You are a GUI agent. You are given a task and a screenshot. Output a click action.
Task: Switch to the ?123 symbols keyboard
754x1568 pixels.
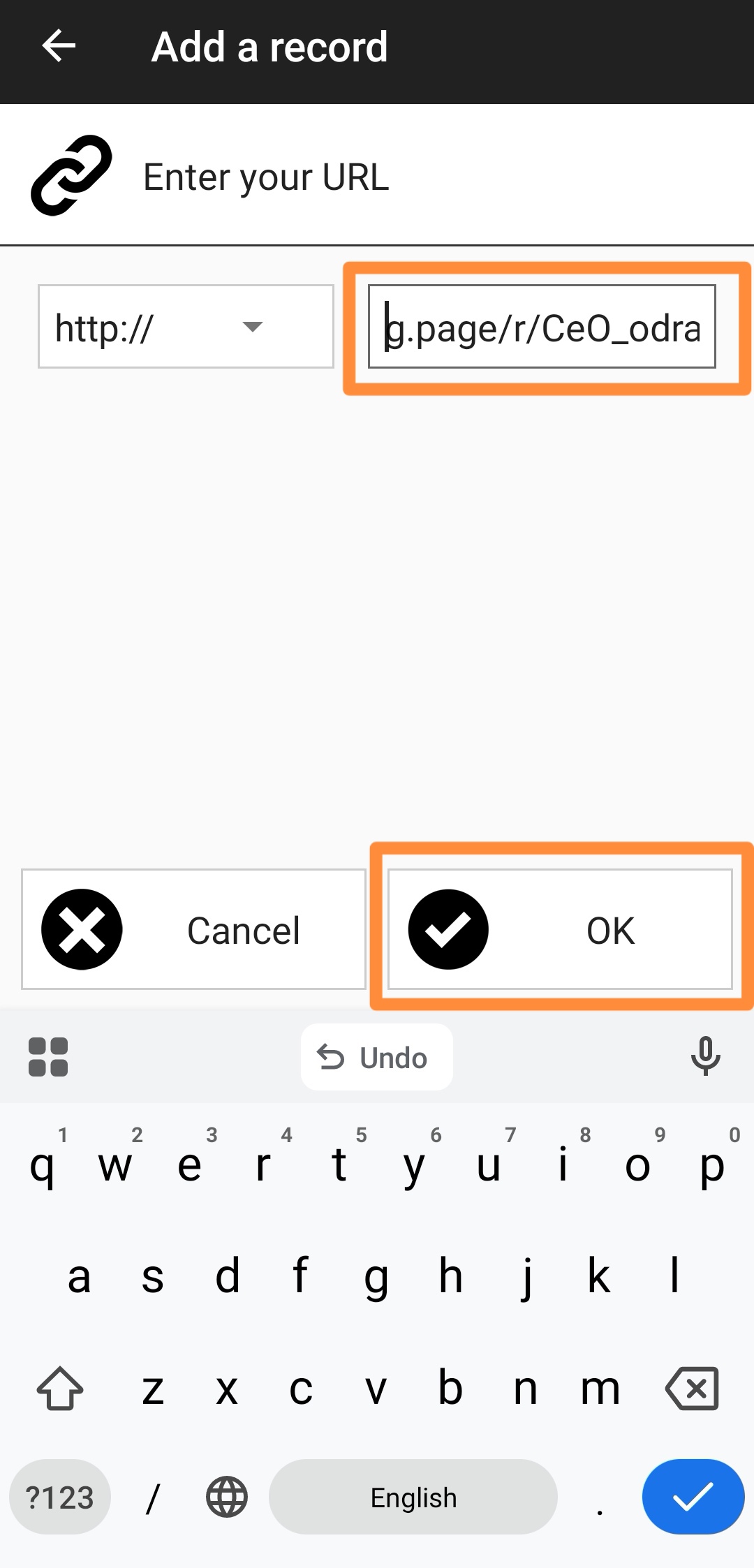click(x=60, y=1497)
